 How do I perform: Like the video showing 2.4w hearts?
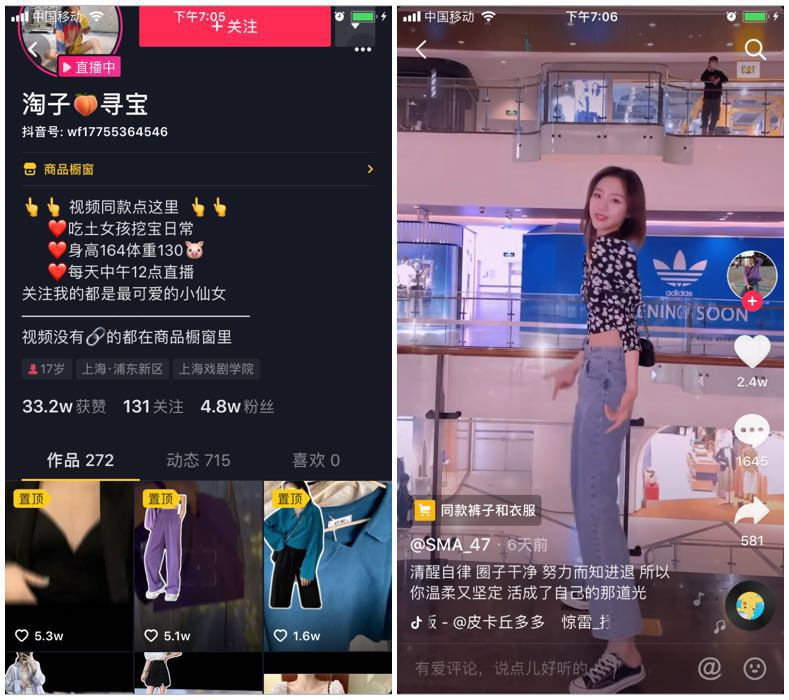[x=752, y=352]
